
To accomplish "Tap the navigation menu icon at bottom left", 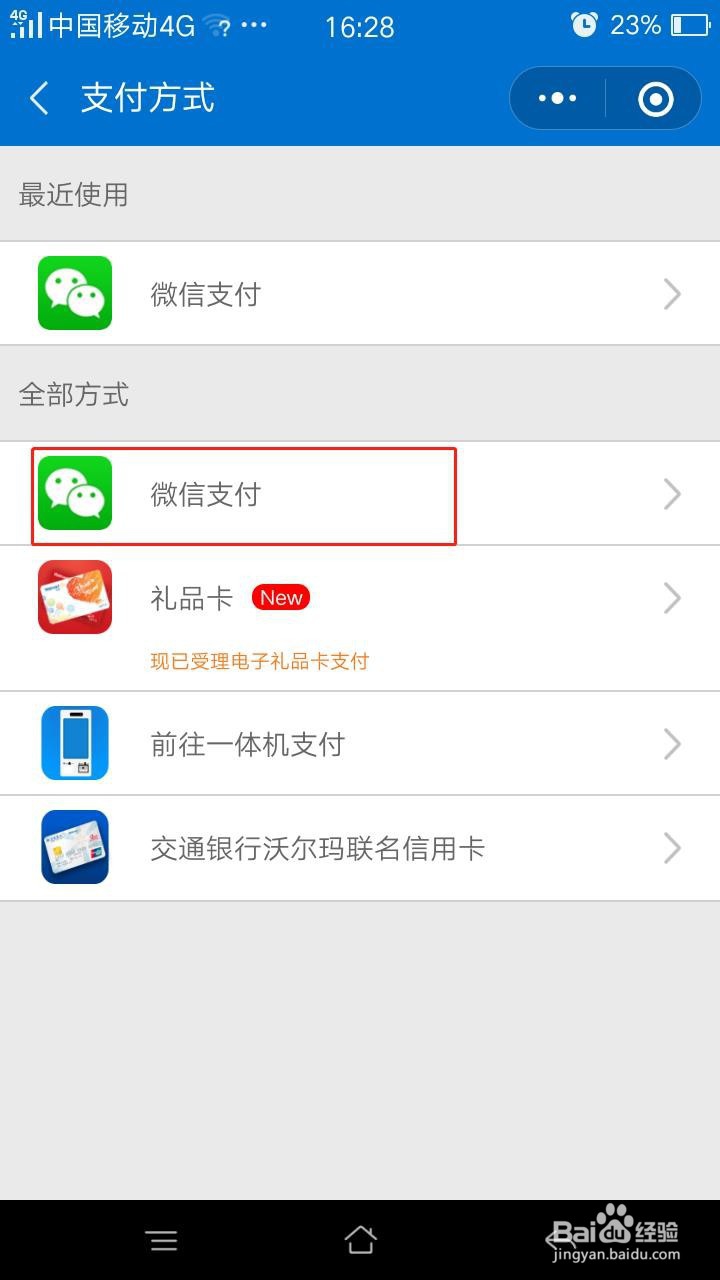I will click(162, 1239).
